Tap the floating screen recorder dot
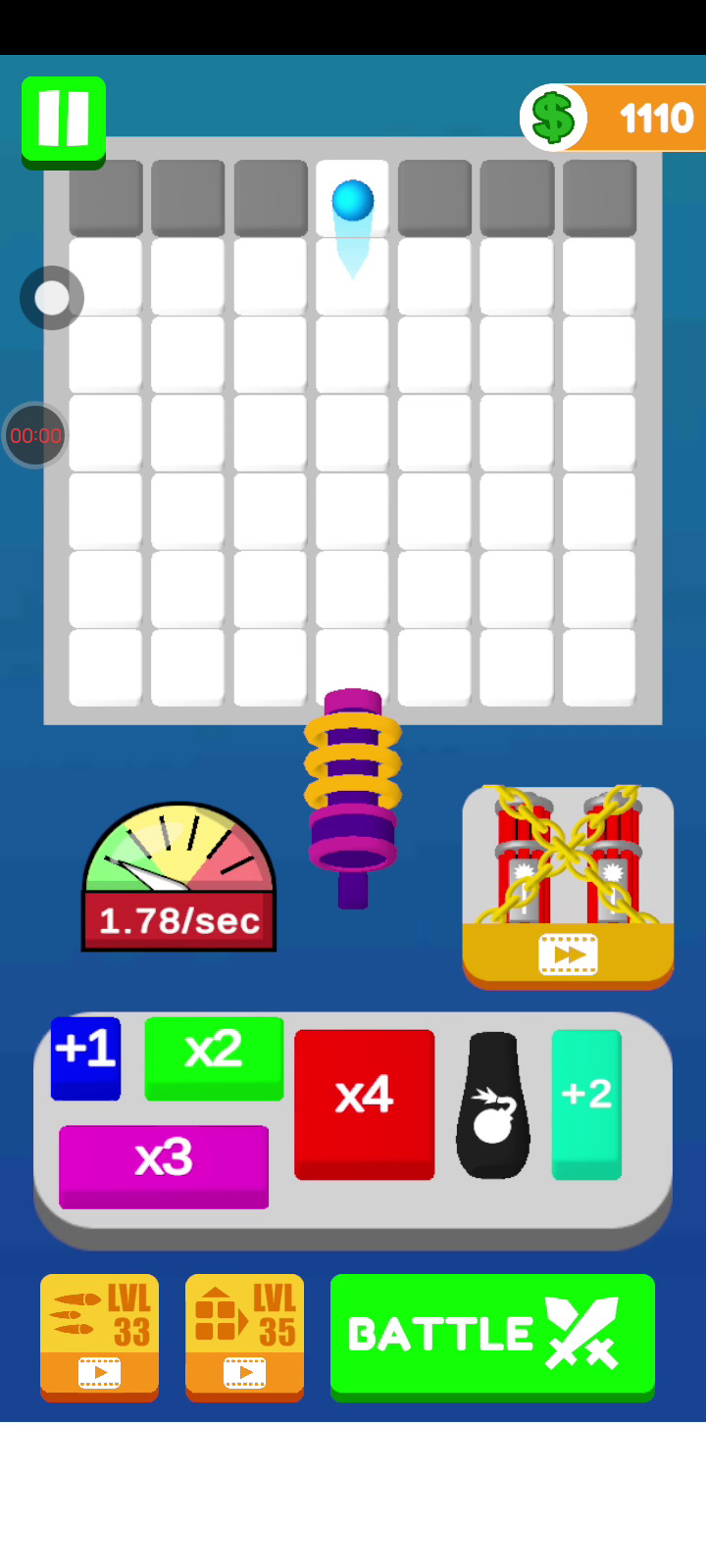706x1568 pixels. tap(52, 298)
